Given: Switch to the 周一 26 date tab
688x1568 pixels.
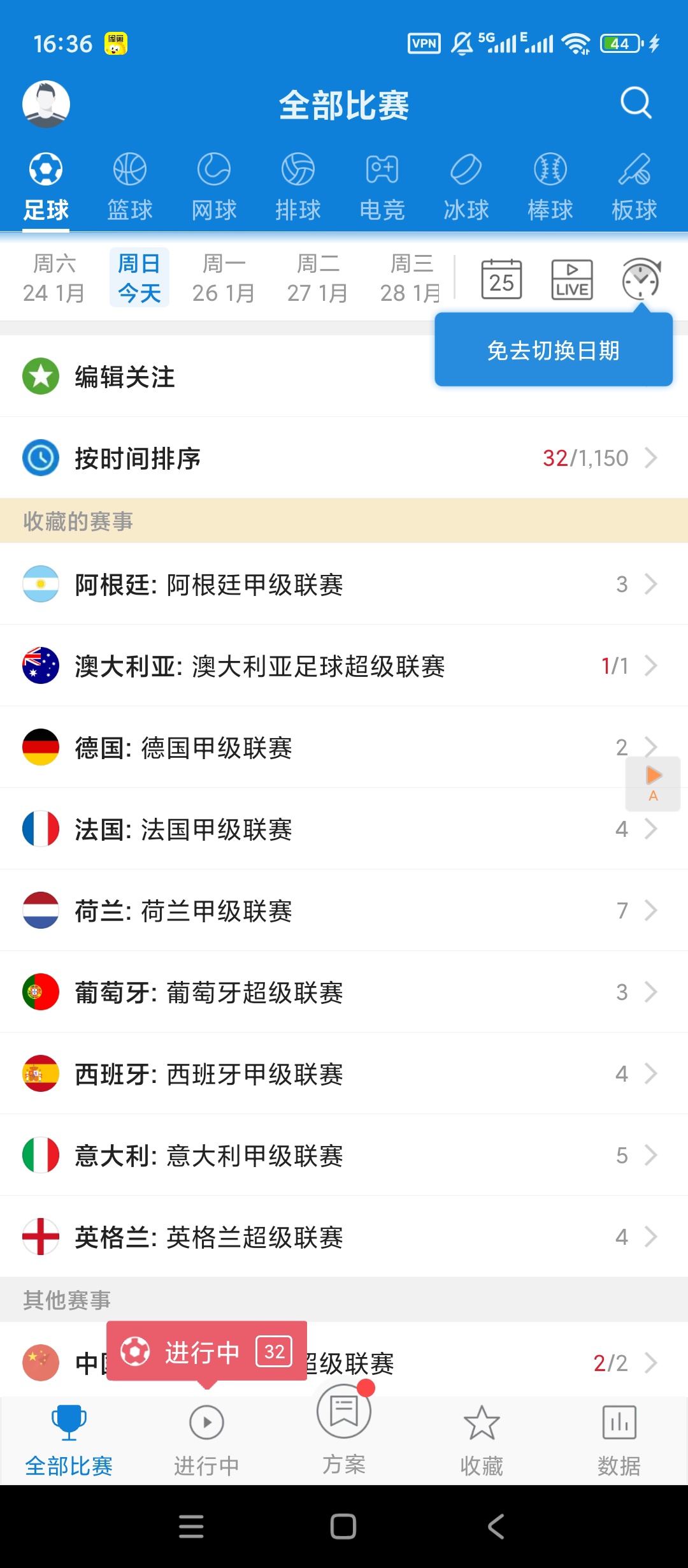Looking at the screenshot, I should coord(222,277).
